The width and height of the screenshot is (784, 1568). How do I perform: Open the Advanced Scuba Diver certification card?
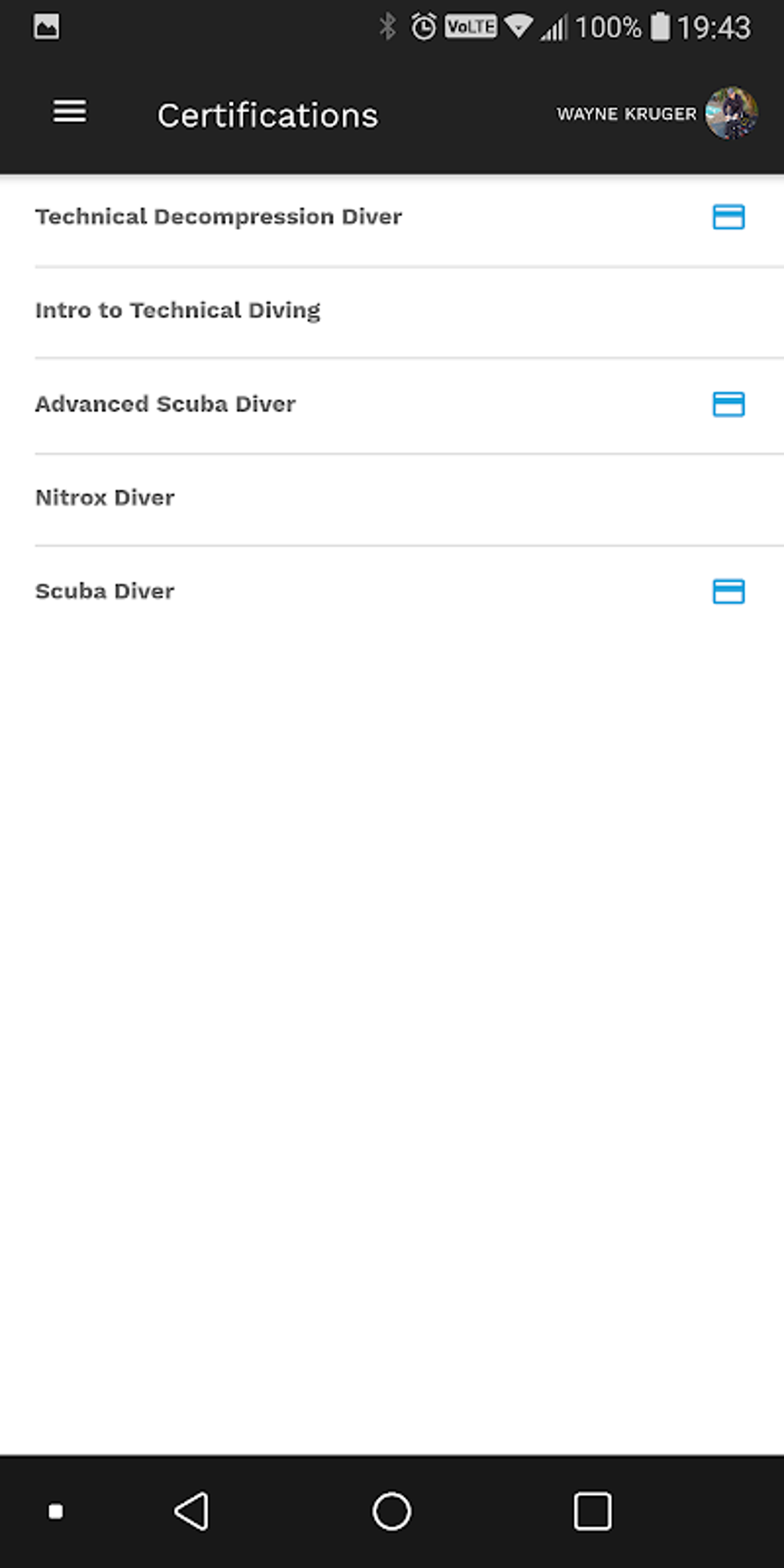729,404
